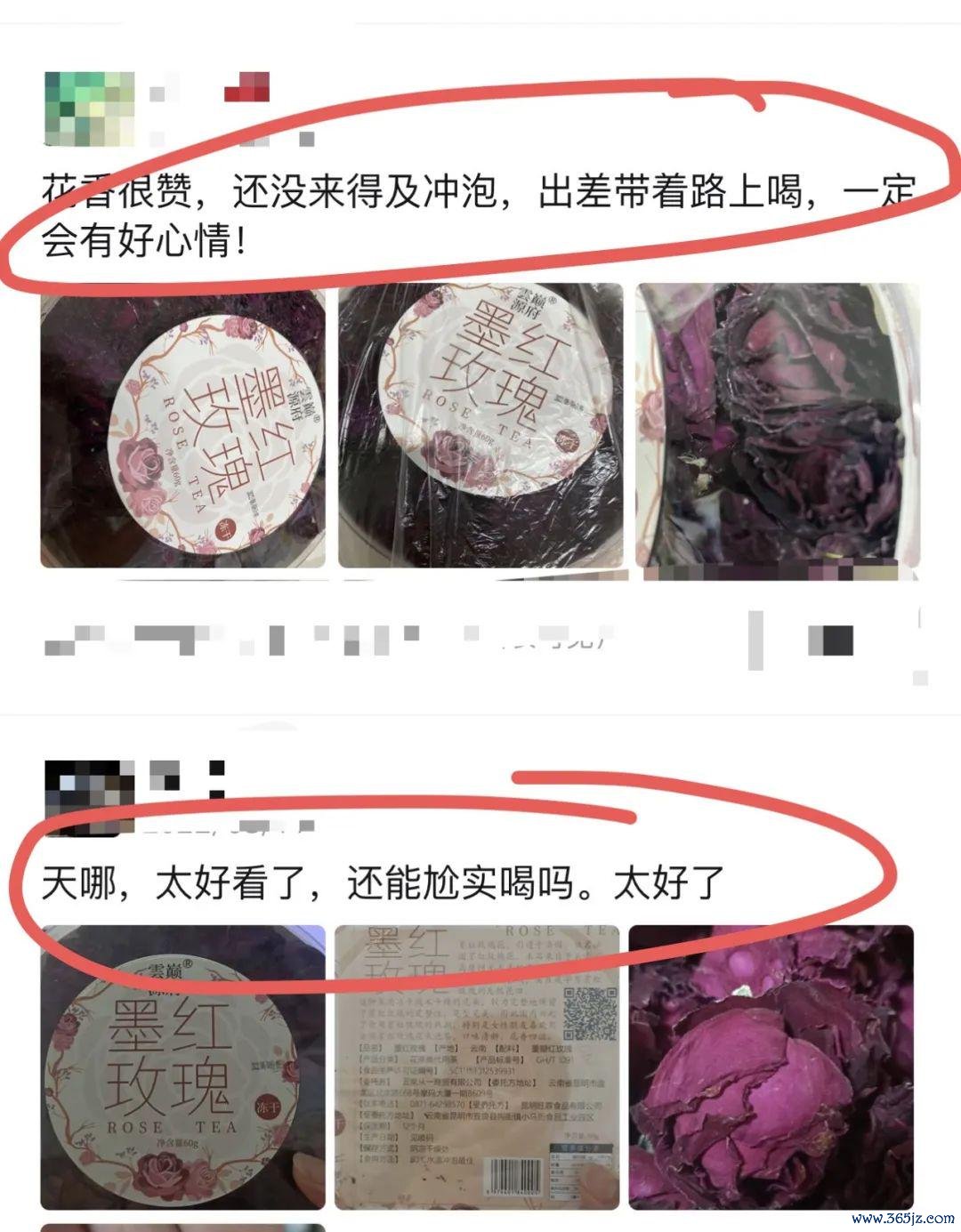Open second review's bright magenta rose photo
Screen dimensions: 961x1232
coord(771,1067)
